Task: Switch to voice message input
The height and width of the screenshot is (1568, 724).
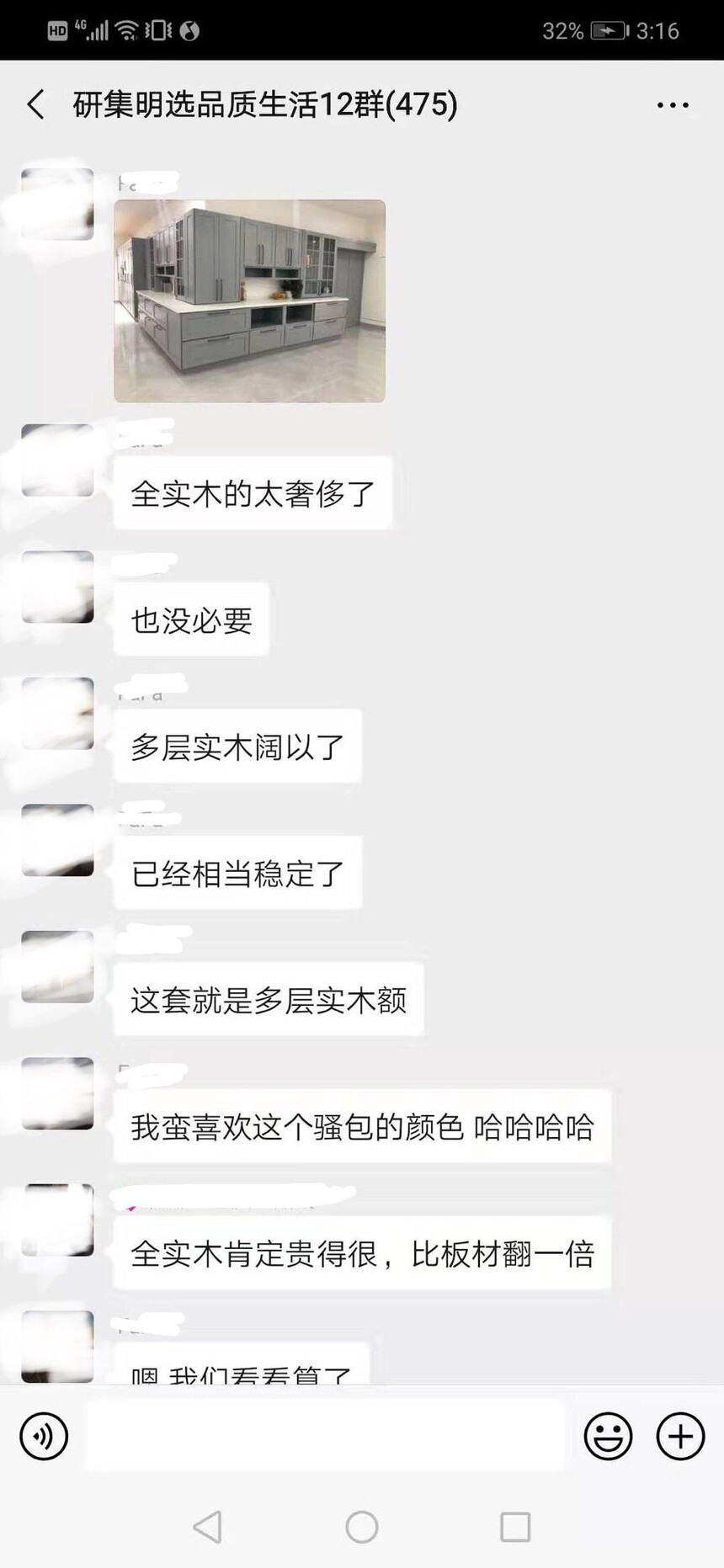Action: pyautogui.click(x=44, y=1437)
